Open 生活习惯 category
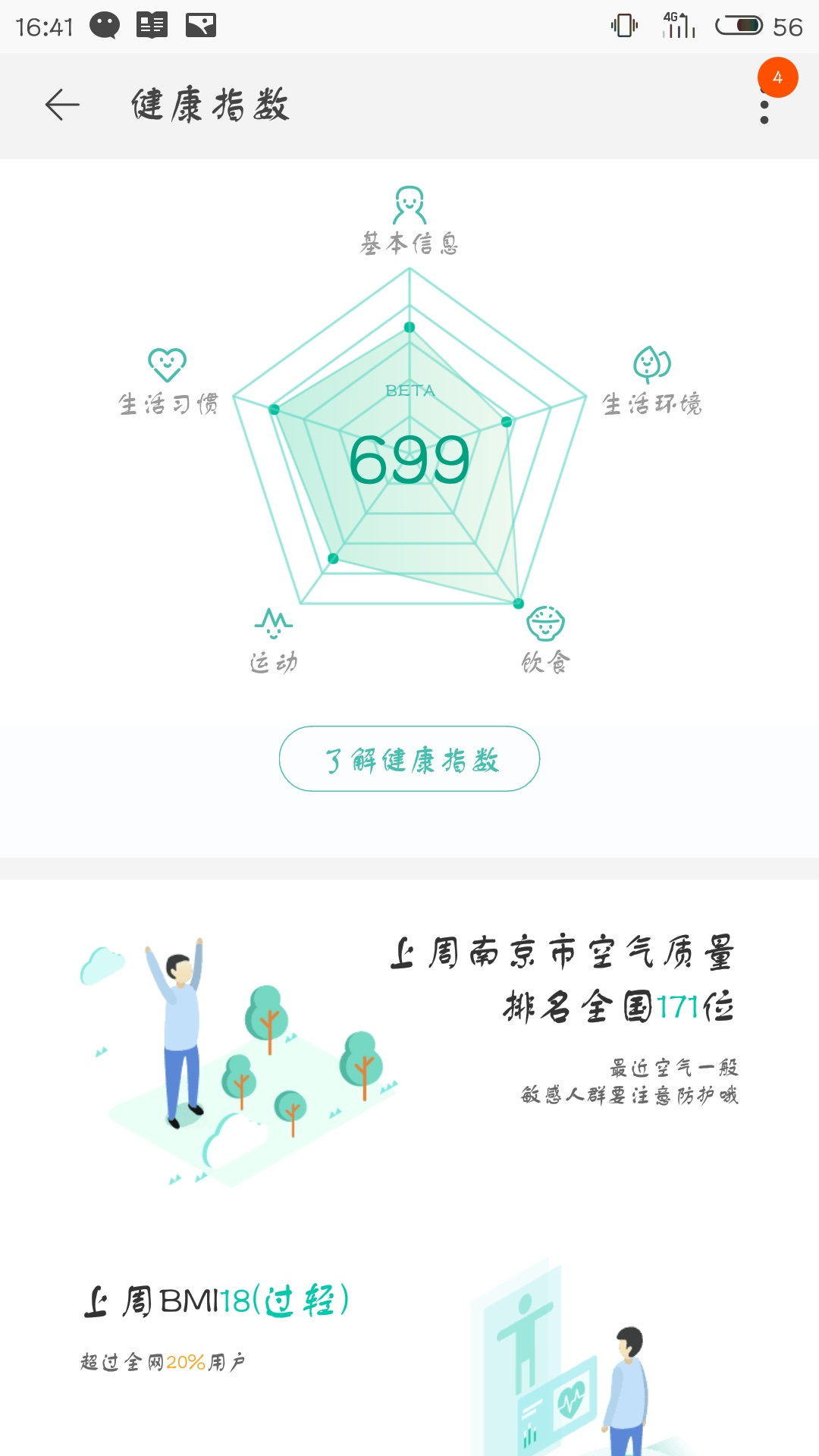 [x=168, y=383]
